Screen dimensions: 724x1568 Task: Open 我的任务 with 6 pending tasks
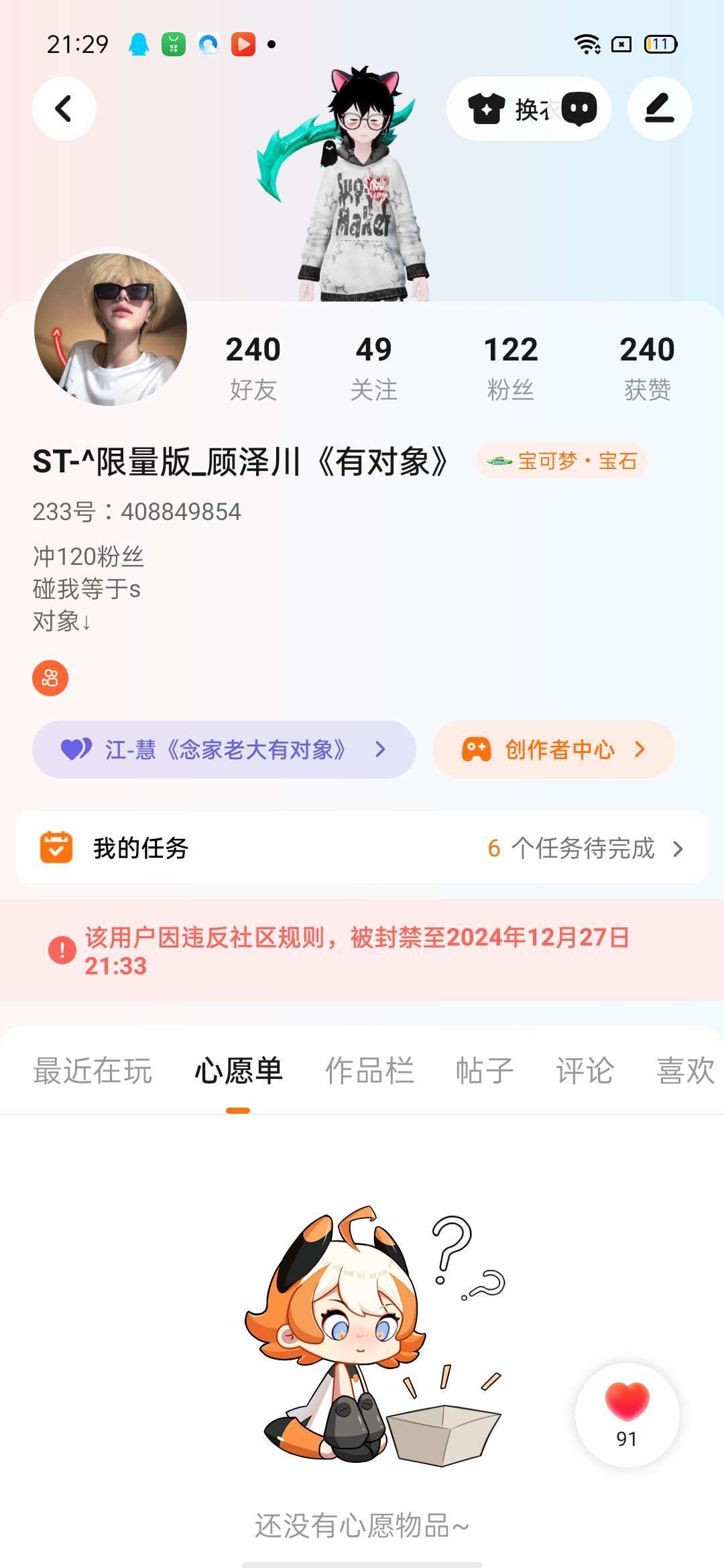(x=362, y=848)
